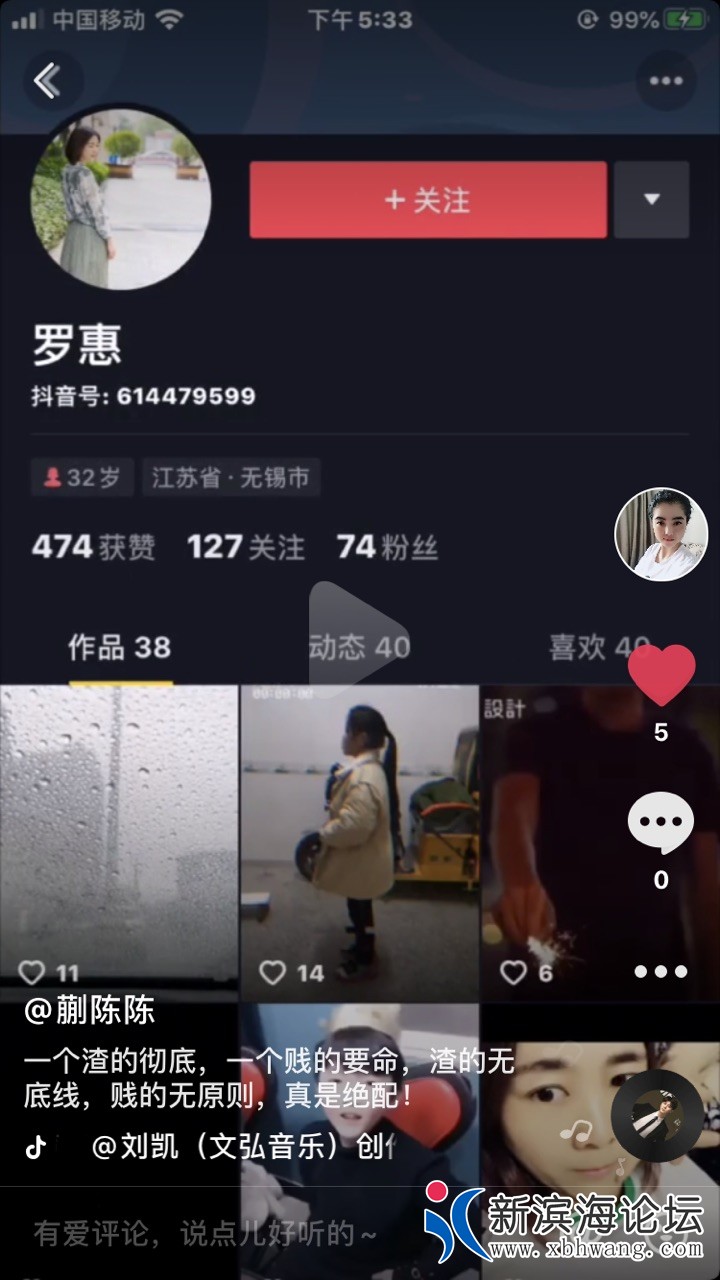Screen dimensions: 720x1280
Task: Open the share menu's three dots
Action: click(x=660, y=971)
